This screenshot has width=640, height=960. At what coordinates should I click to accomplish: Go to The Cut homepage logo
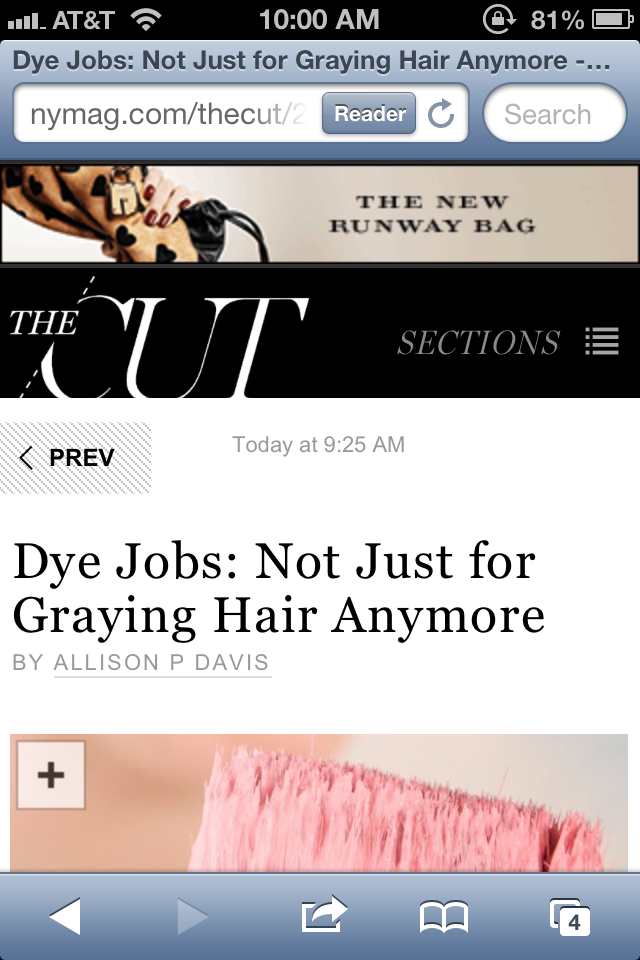coord(158,335)
